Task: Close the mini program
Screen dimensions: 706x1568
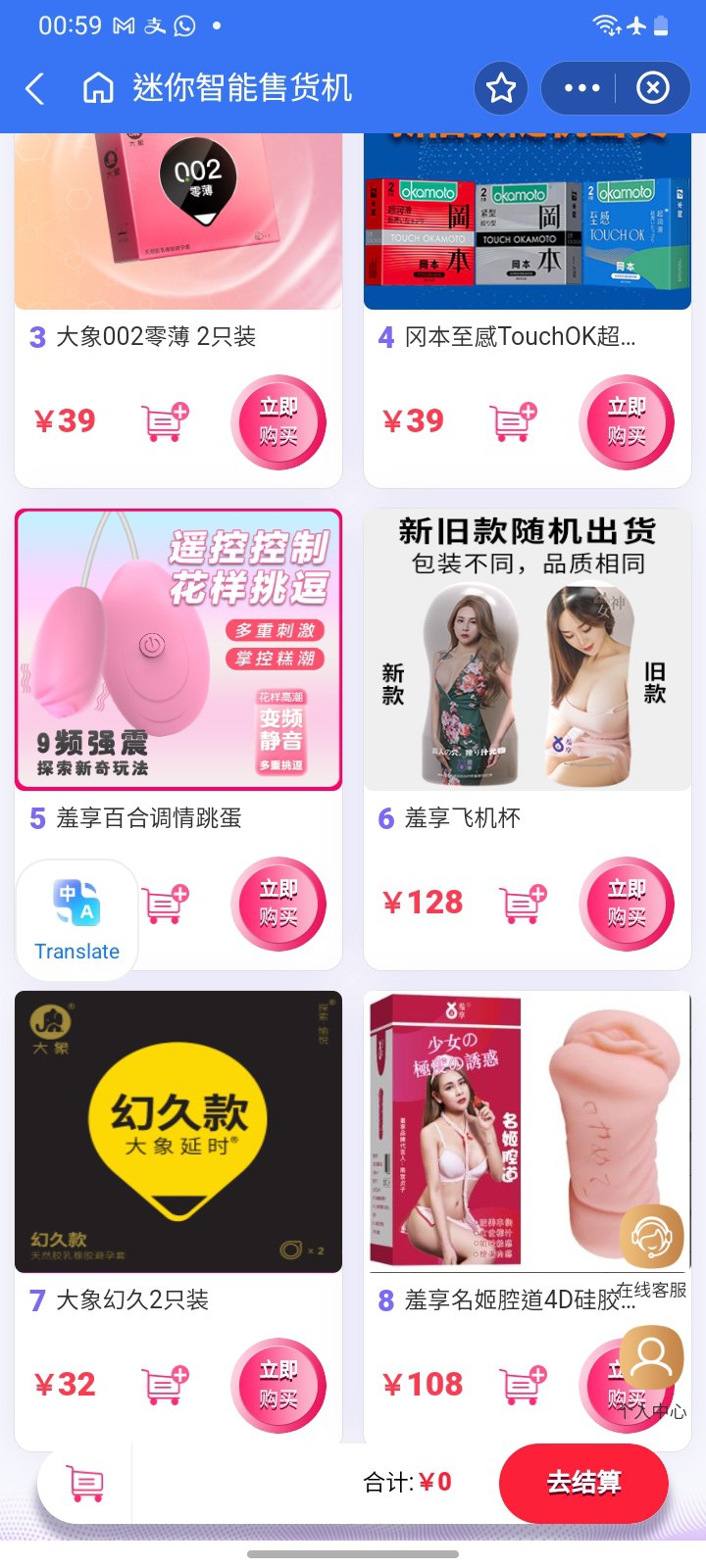Action: (x=652, y=88)
